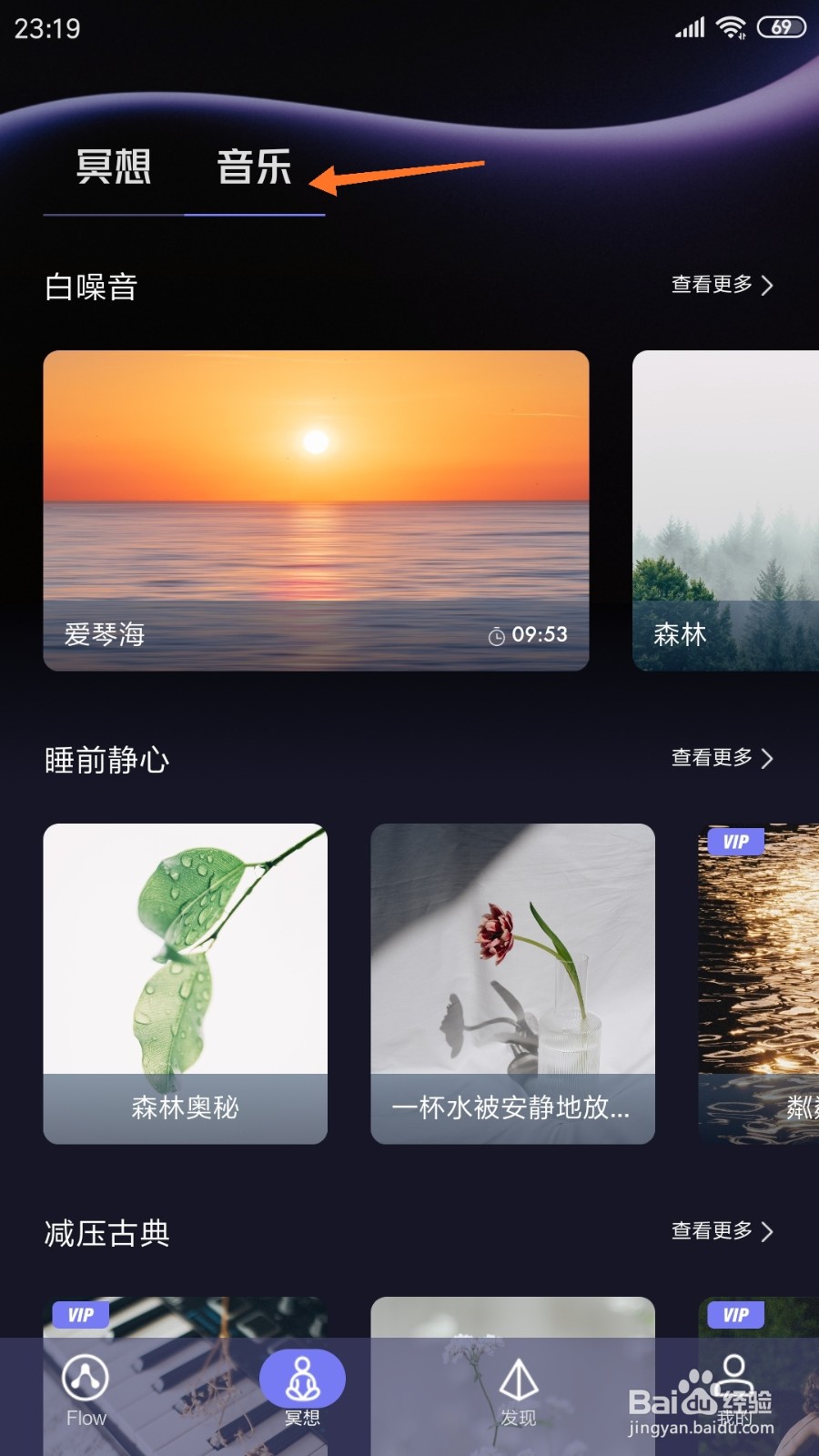Click 查看更多 link beside 白噪音
Viewport: 819px width, 1456px height.
tap(712, 286)
